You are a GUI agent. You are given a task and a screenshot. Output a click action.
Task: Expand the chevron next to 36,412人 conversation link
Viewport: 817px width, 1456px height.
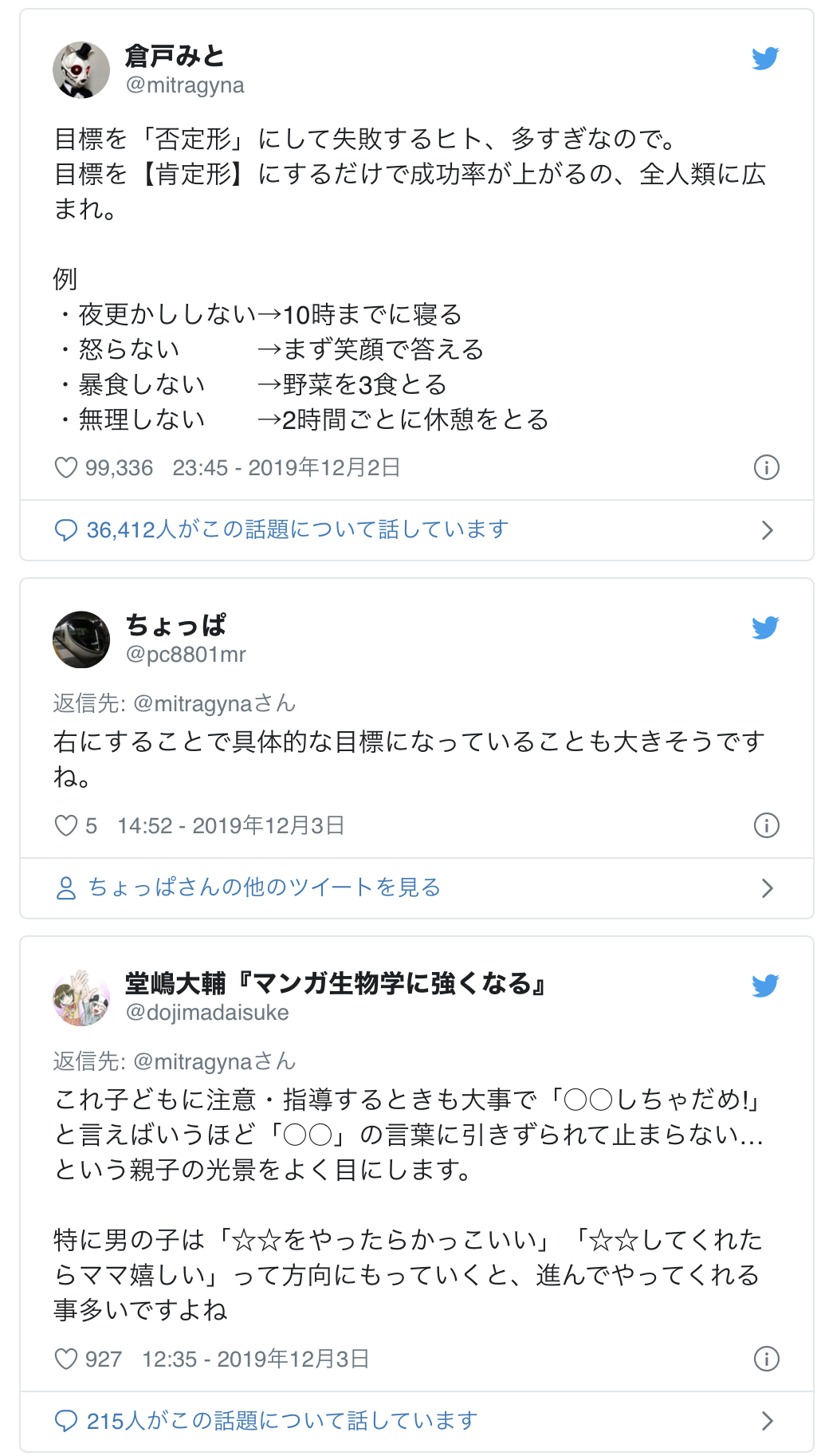point(768,529)
